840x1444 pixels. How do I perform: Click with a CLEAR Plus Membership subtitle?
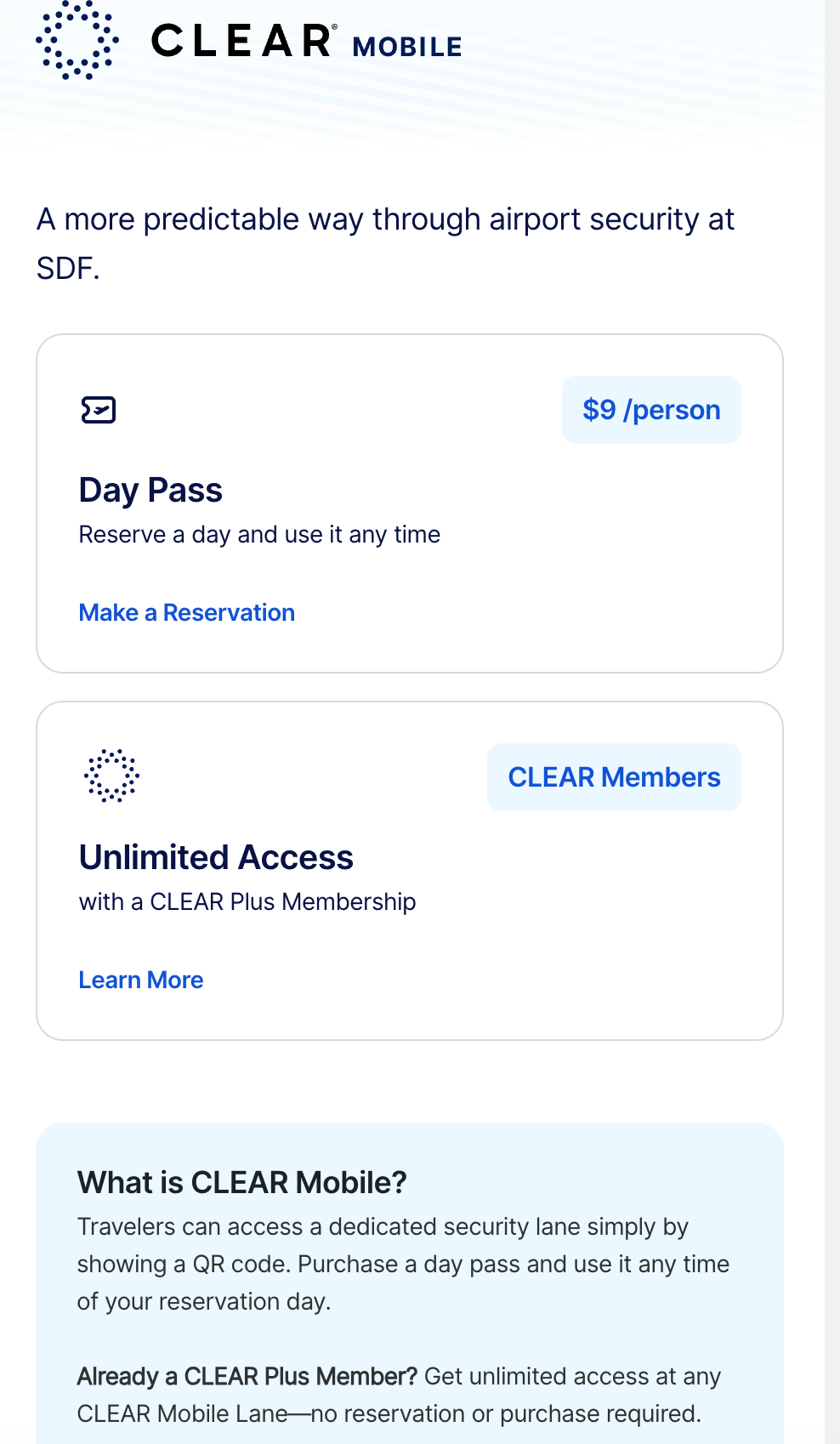247,901
